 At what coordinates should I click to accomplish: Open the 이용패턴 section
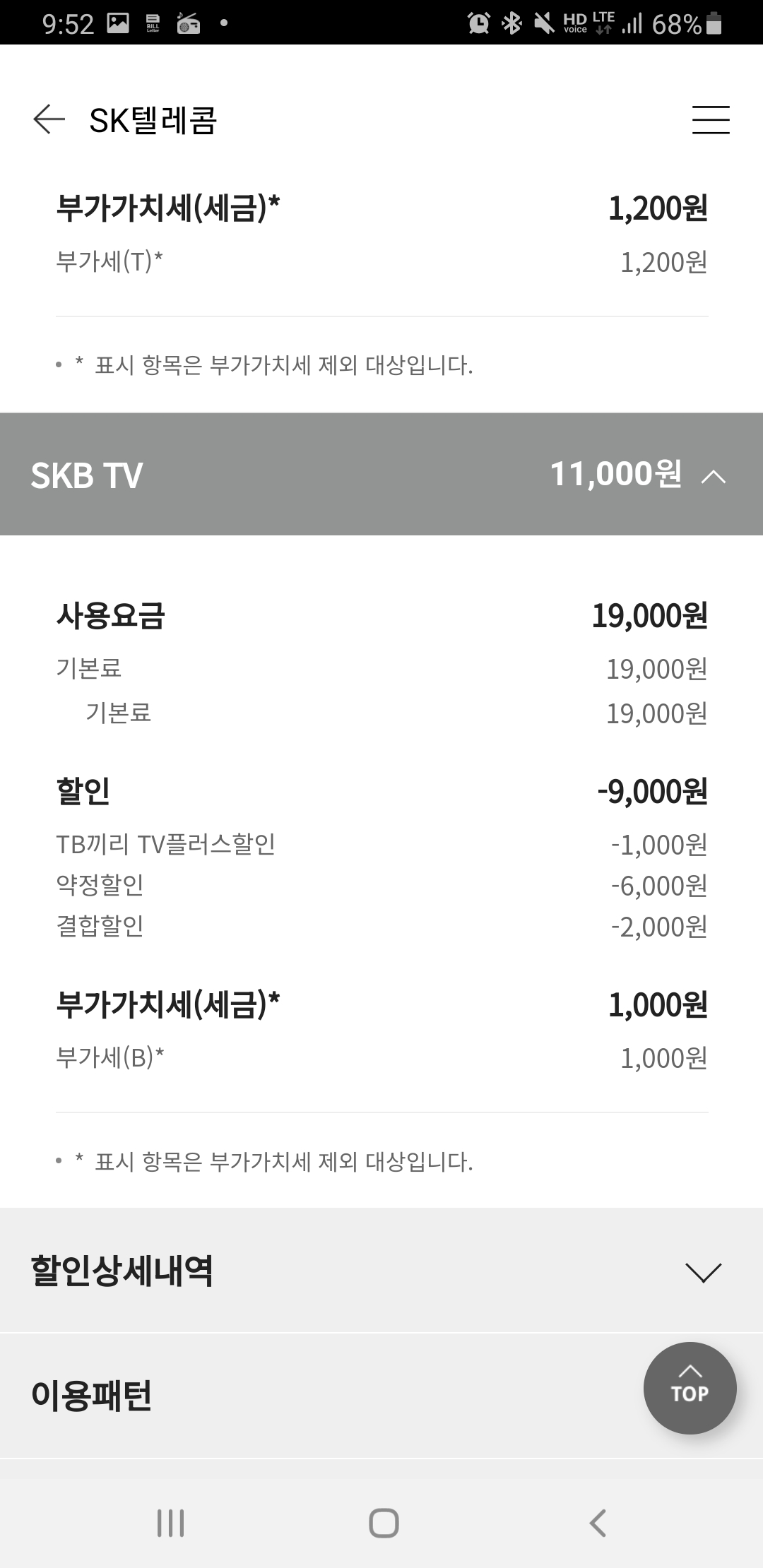click(381, 1396)
